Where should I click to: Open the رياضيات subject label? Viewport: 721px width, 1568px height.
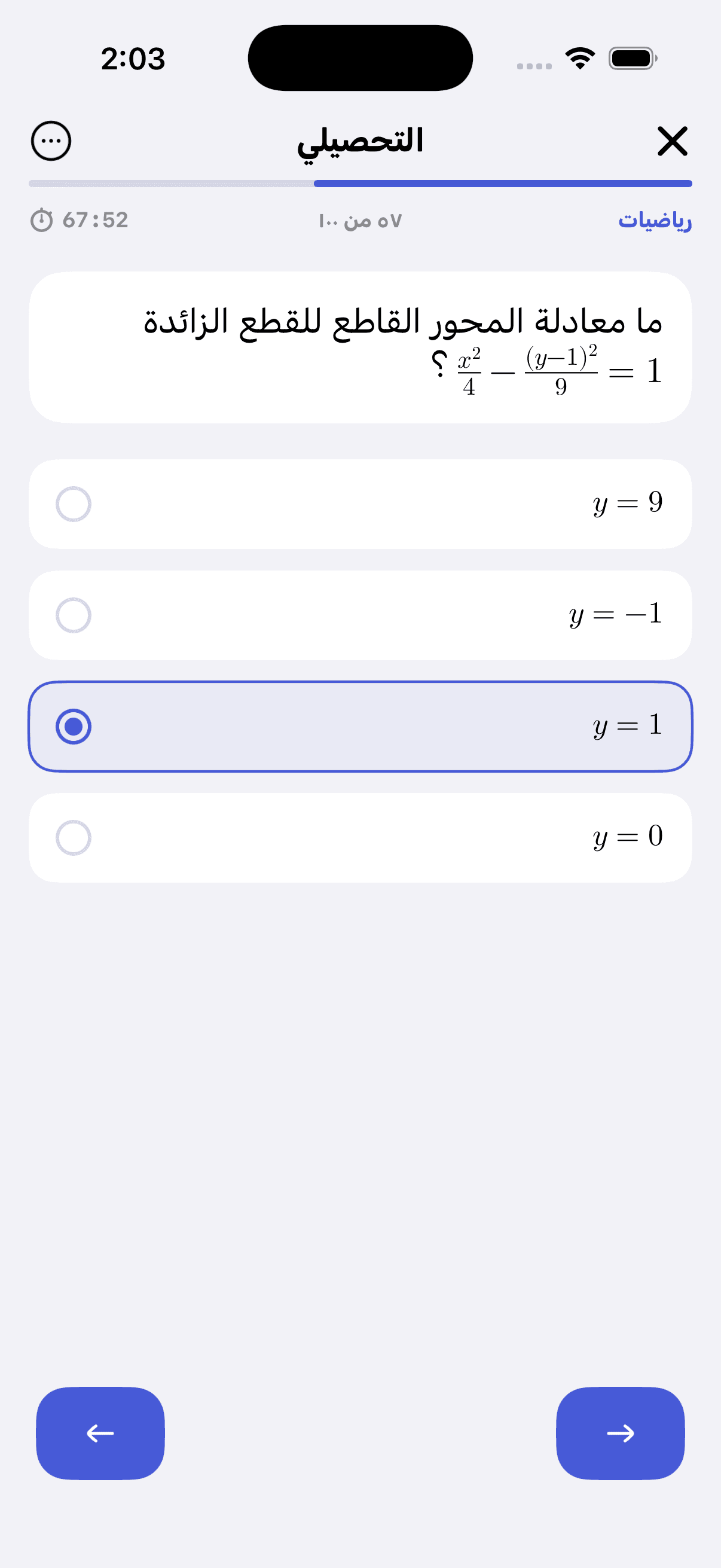point(656,220)
